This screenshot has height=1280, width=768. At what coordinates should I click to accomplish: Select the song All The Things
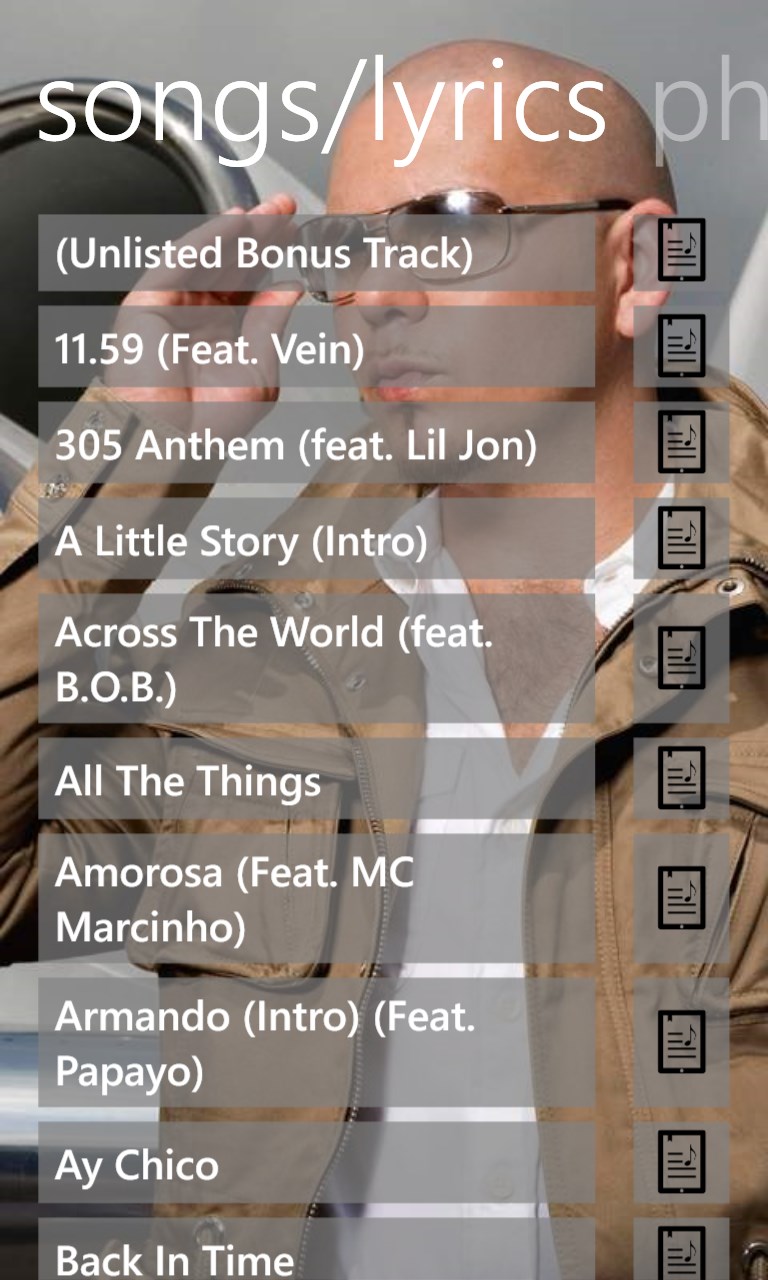[316, 780]
